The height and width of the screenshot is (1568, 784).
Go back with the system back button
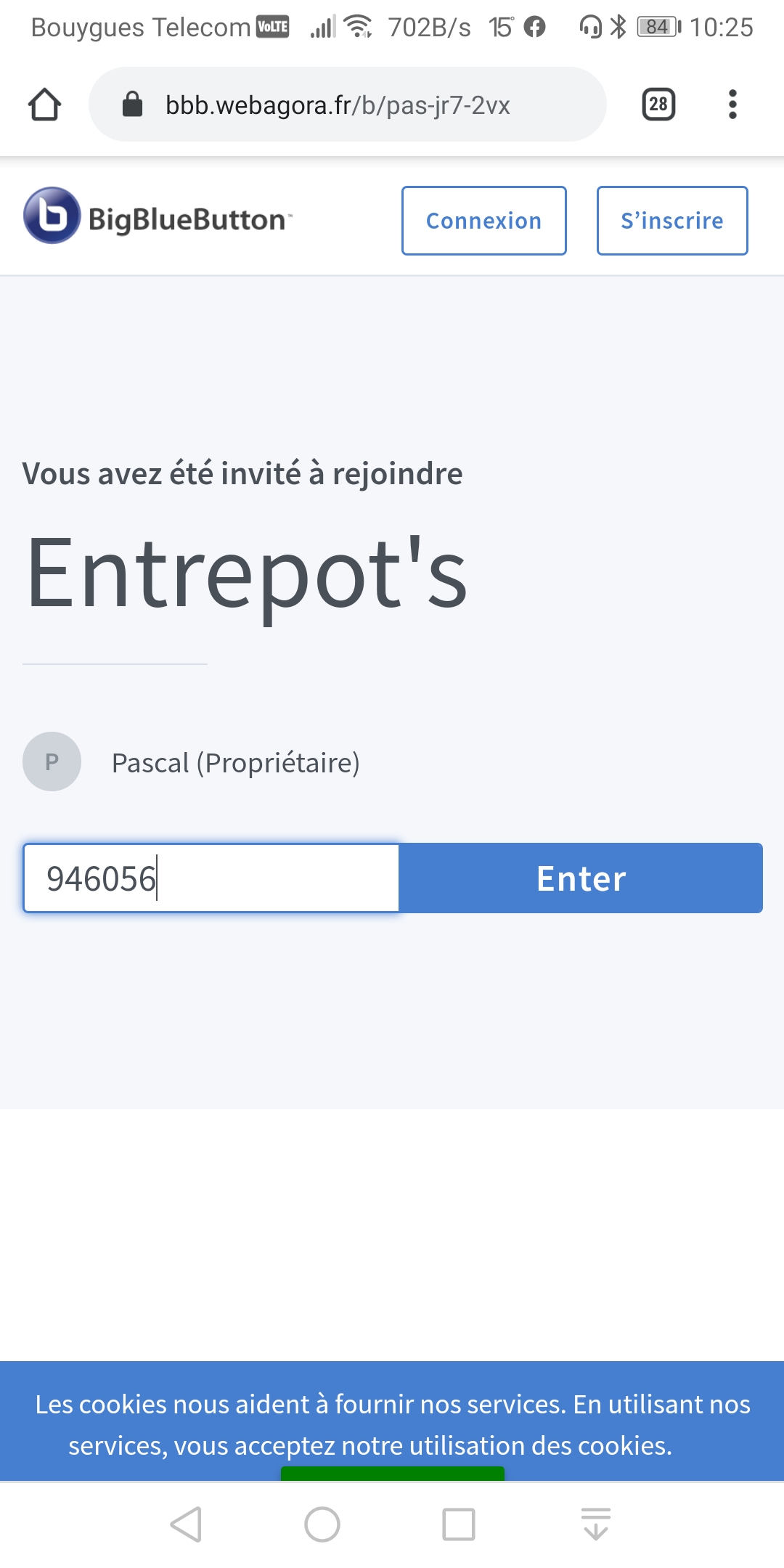click(186, 1524)
